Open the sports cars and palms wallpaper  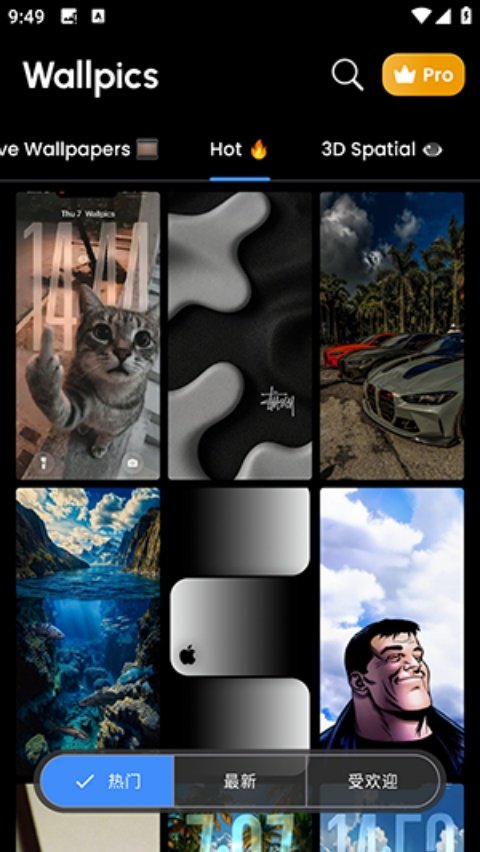(x=392, y=335)
